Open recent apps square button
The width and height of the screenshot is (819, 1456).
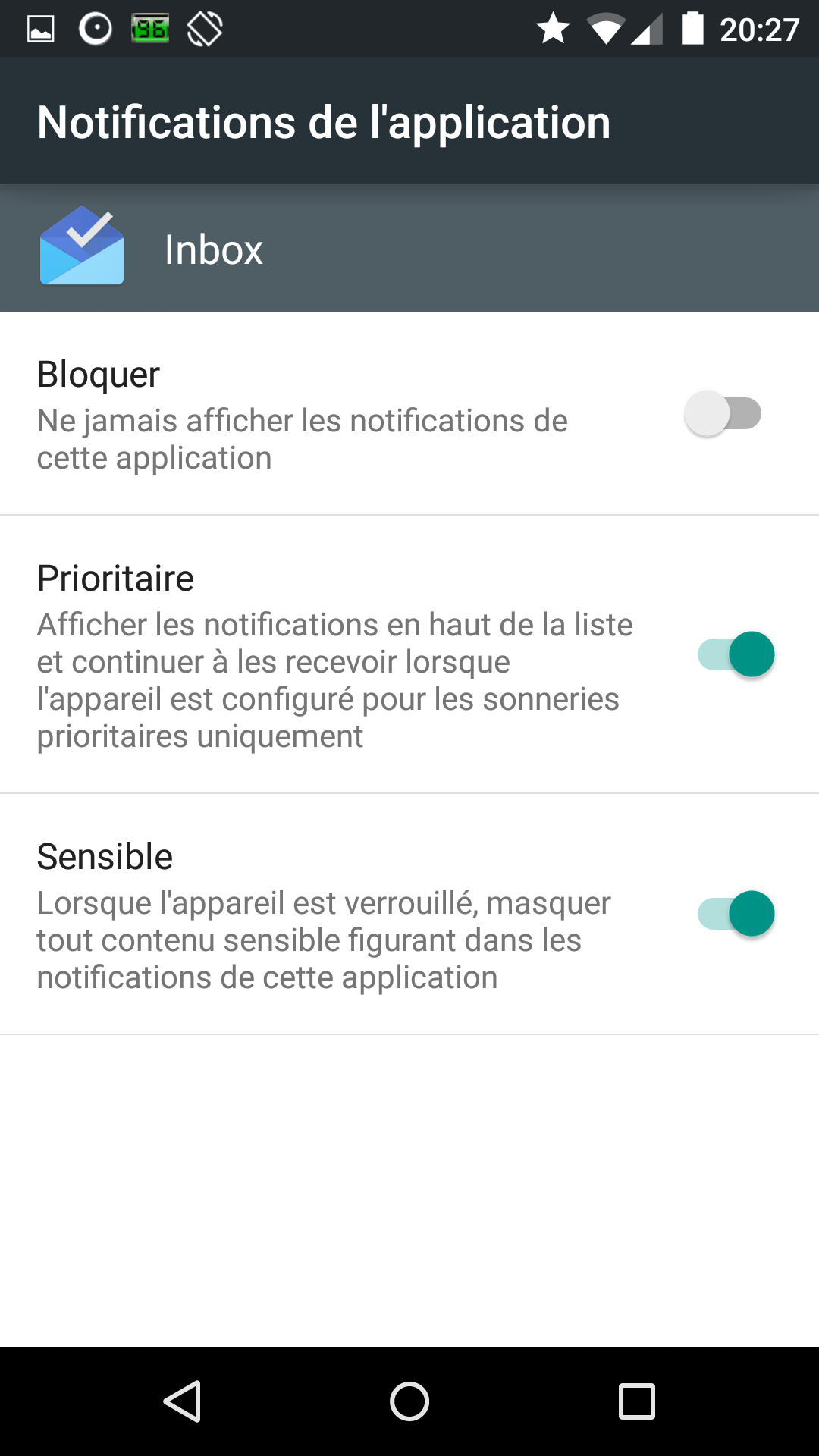[x=636, y=1401]
